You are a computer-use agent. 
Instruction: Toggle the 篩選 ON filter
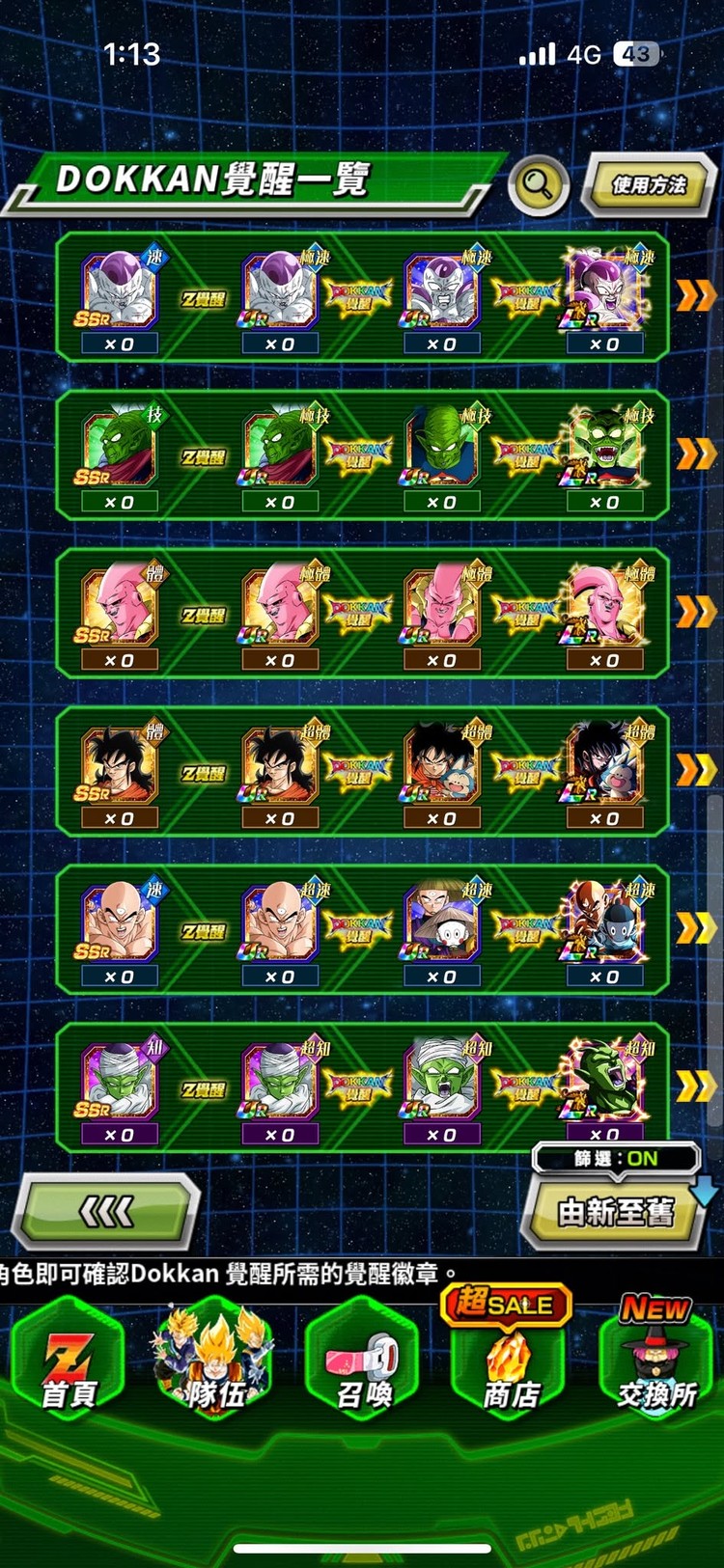click(616, 1158)
